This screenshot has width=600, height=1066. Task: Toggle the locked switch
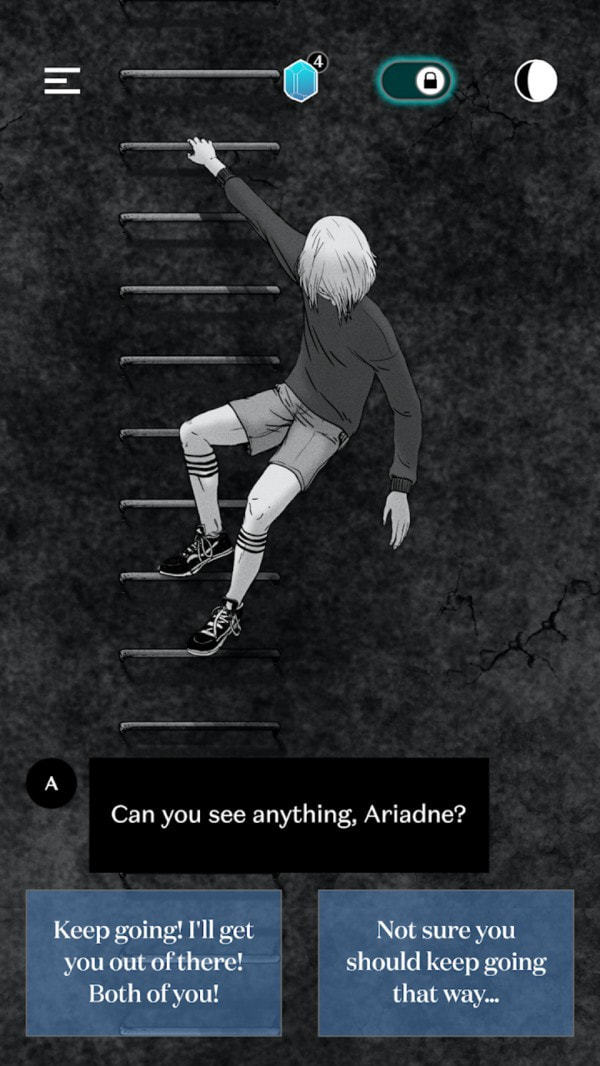point(415,81)
